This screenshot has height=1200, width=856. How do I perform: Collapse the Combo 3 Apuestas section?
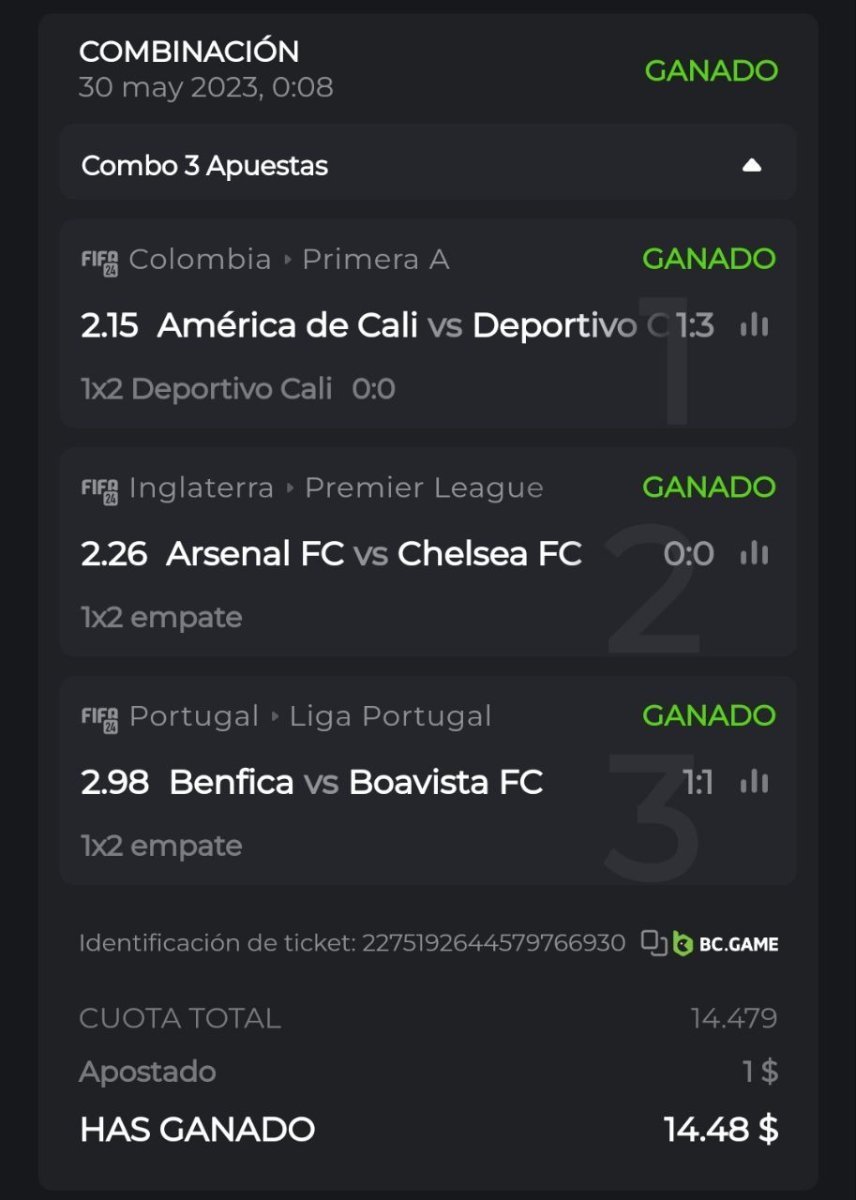click(752, 165)
